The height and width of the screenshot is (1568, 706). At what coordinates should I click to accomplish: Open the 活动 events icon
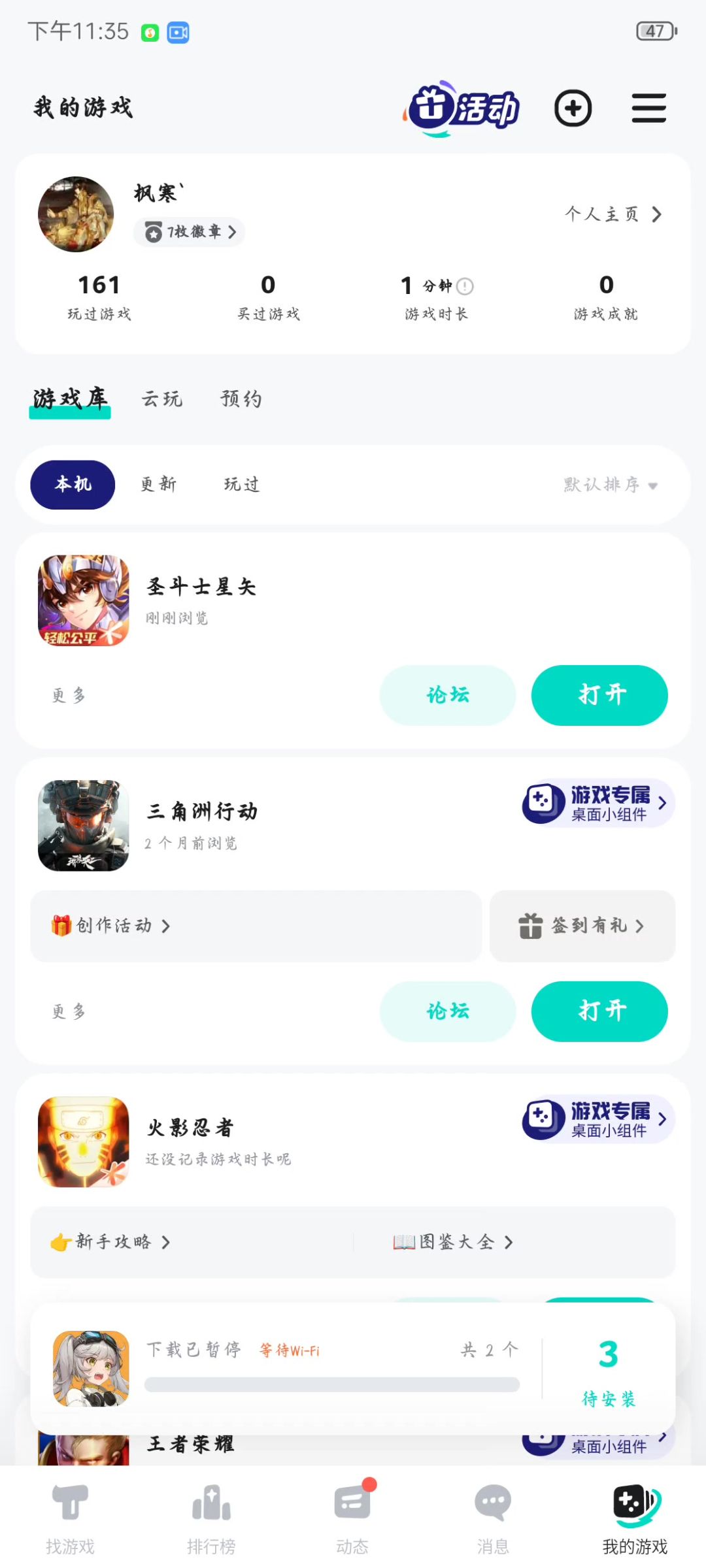(463, 108)
